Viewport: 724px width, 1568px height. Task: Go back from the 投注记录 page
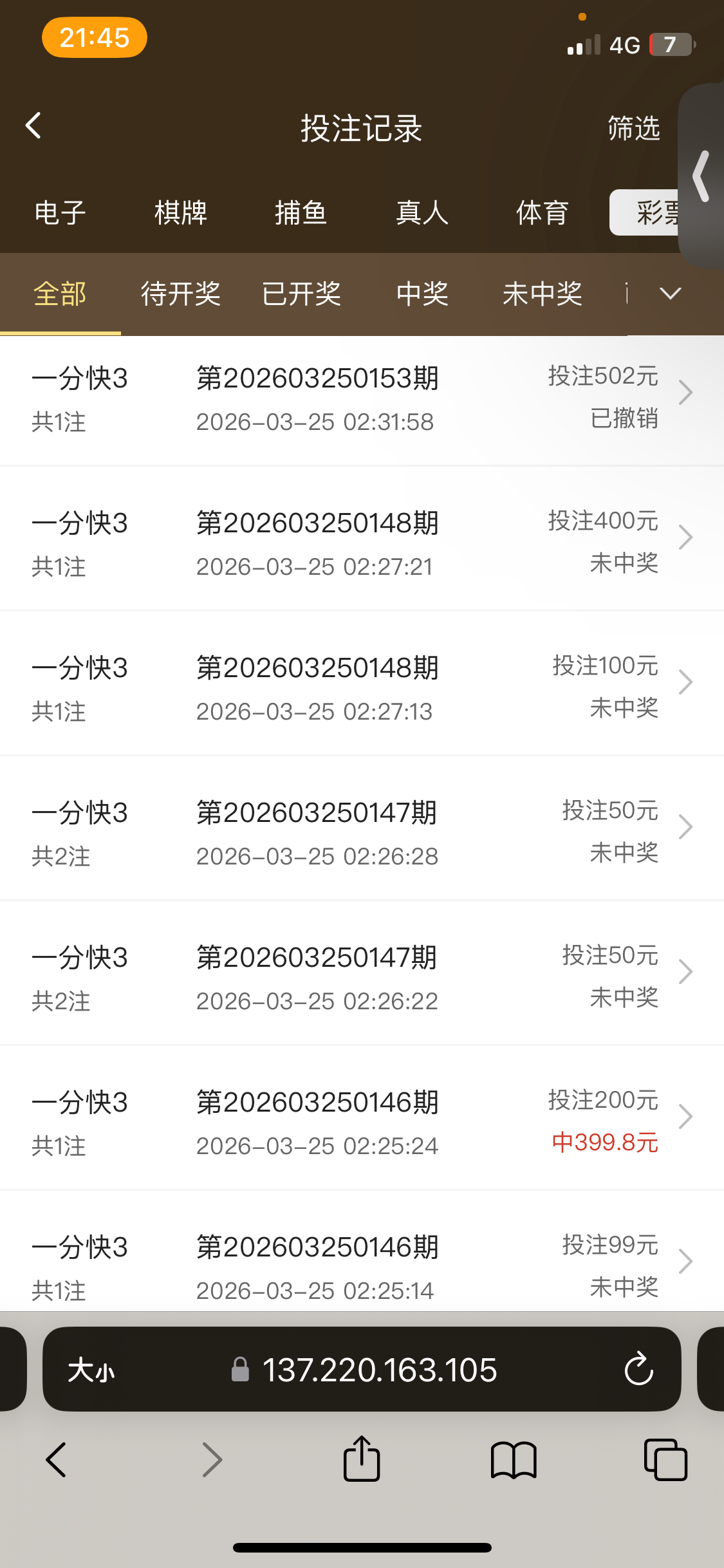33,126
